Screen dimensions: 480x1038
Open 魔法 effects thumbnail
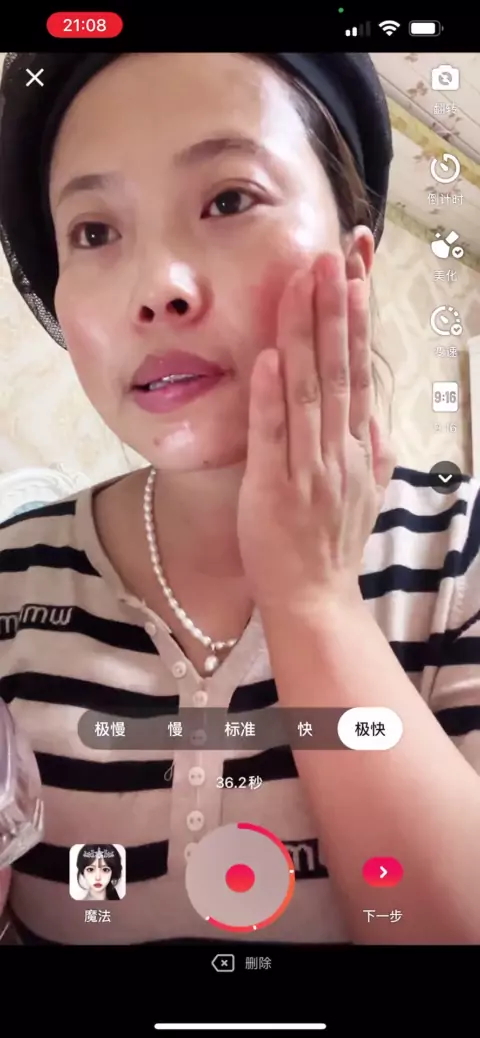[97, 872]
